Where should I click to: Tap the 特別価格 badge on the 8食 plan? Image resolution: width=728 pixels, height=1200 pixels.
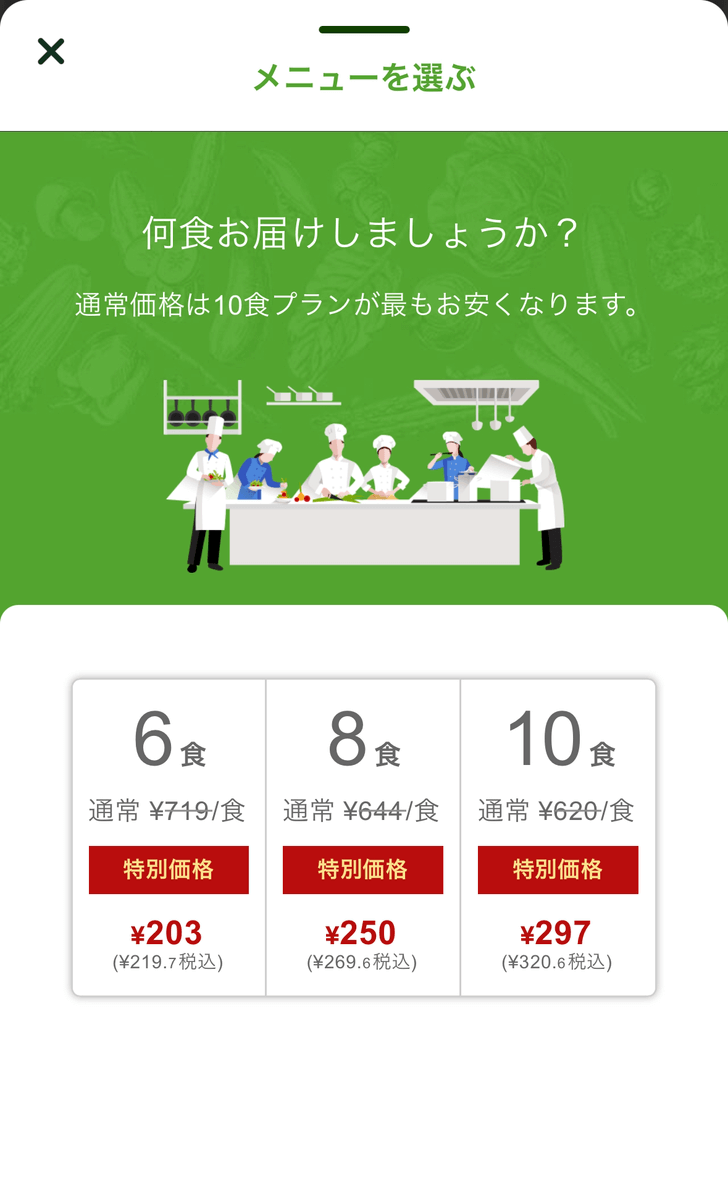(363, 870)
